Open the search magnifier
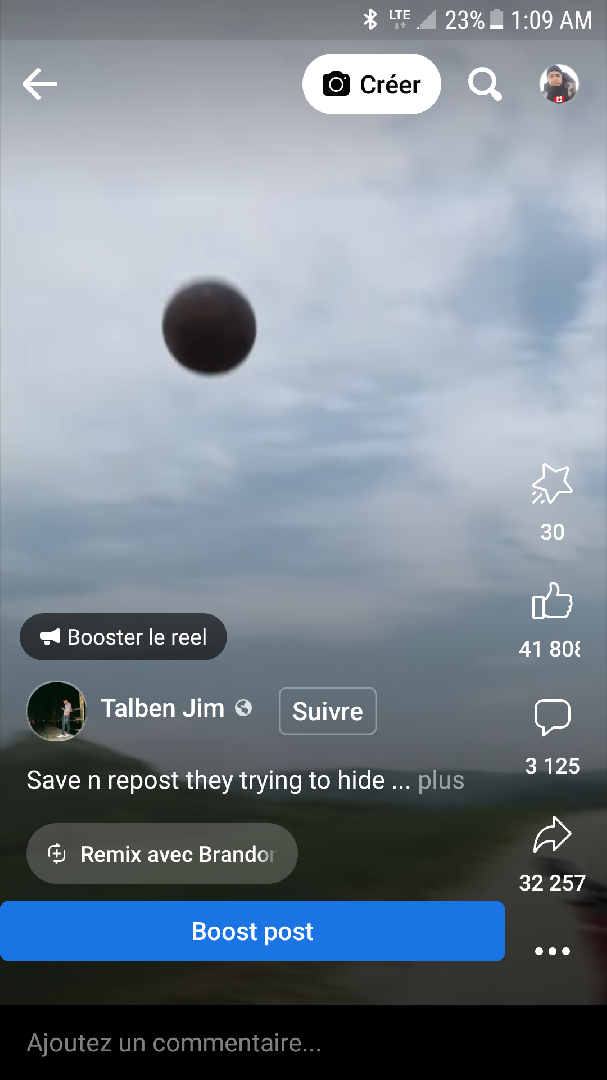Image resolution: width=607 pixels, height=1080 pixels. coord(485,85)
